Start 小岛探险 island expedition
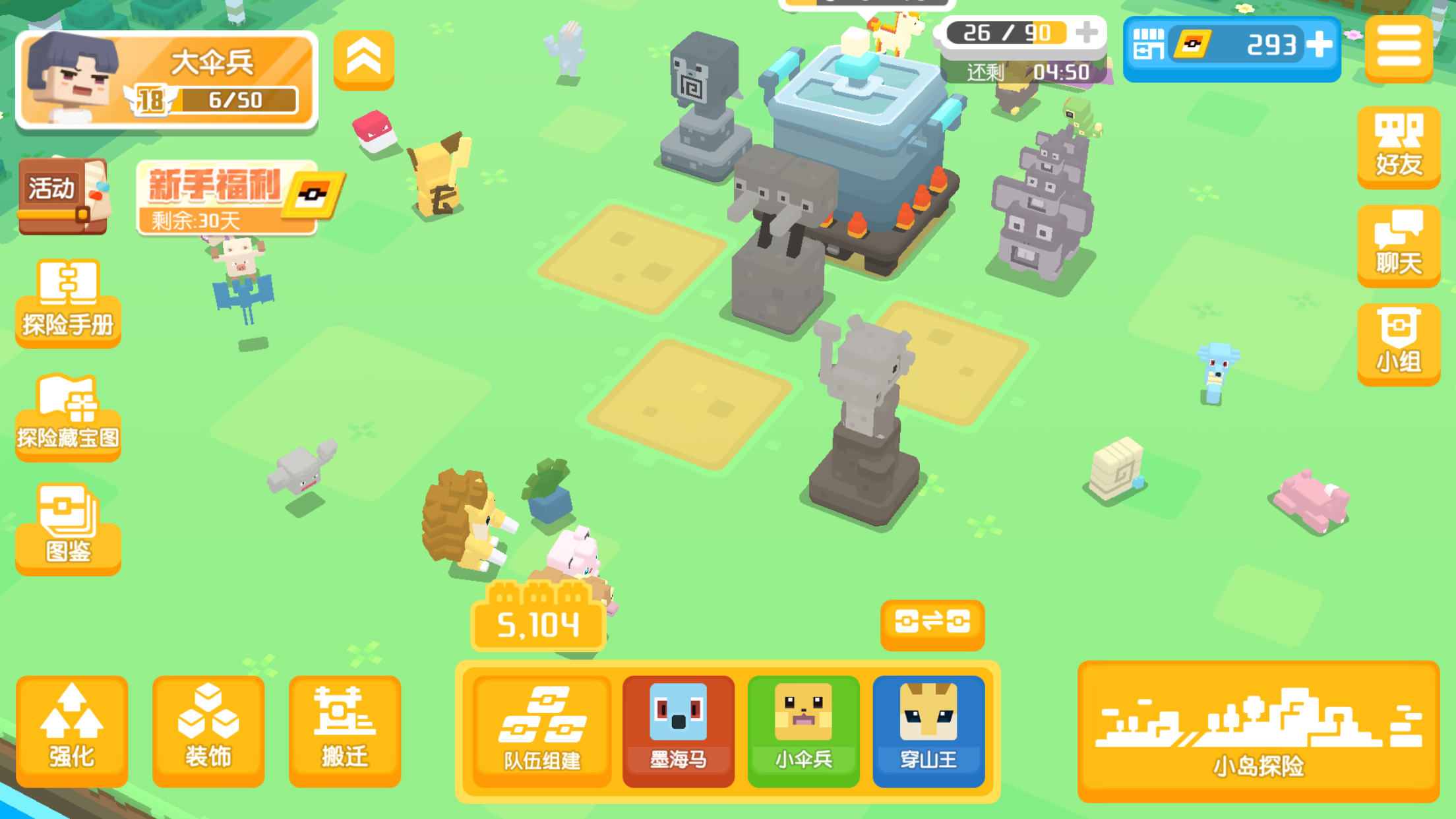This screenshot has height=819, width=1456. click(1258, 731)
